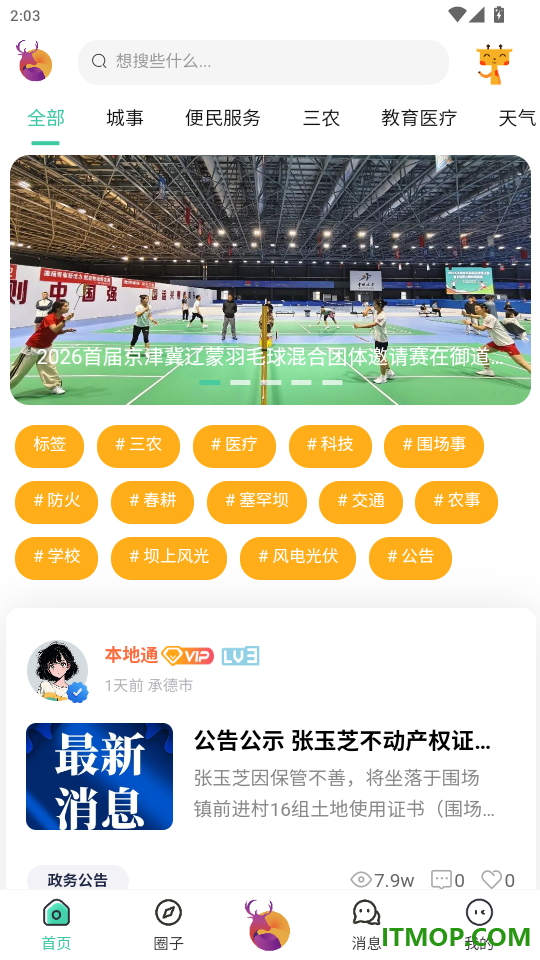Switch to the 城事 tab
This screenshot has height=960, width=540.
click(125, 118)
